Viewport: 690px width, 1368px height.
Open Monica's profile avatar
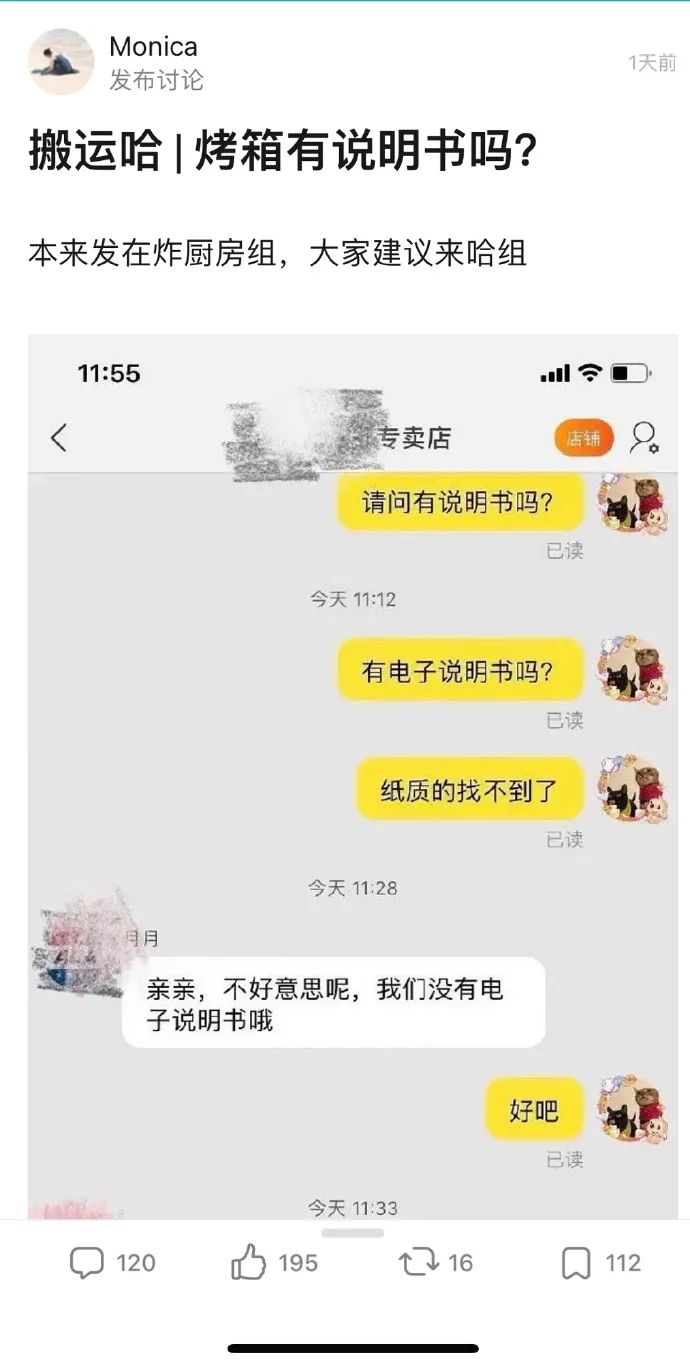click(61, 62)
